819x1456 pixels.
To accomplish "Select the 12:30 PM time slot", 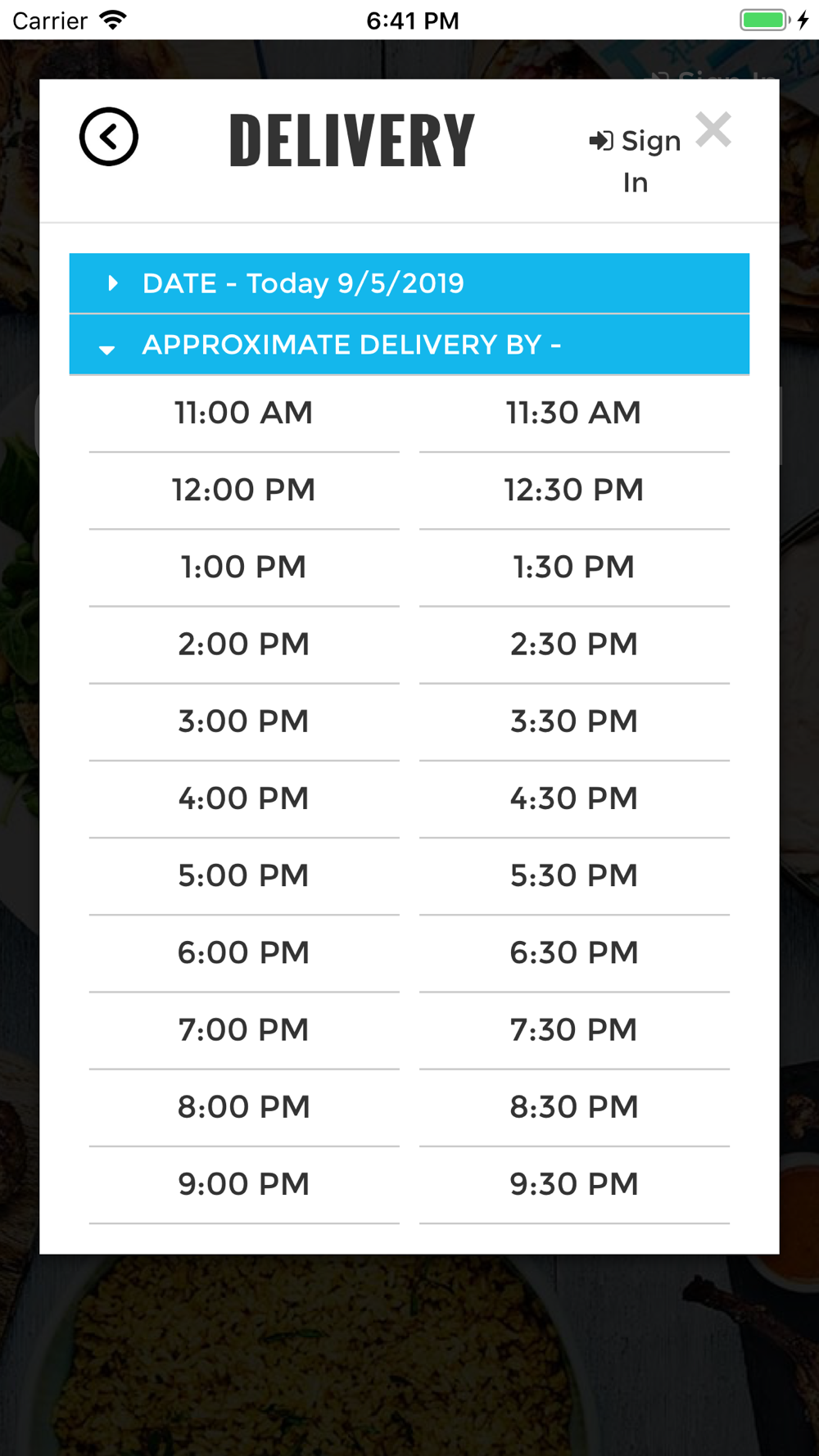I will [x=573, y=490].
